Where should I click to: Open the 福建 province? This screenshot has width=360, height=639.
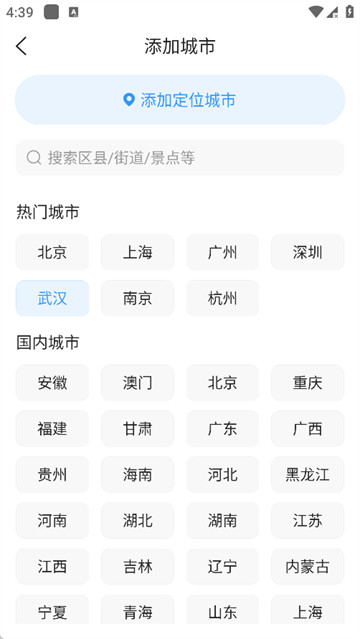coord(52,429)
